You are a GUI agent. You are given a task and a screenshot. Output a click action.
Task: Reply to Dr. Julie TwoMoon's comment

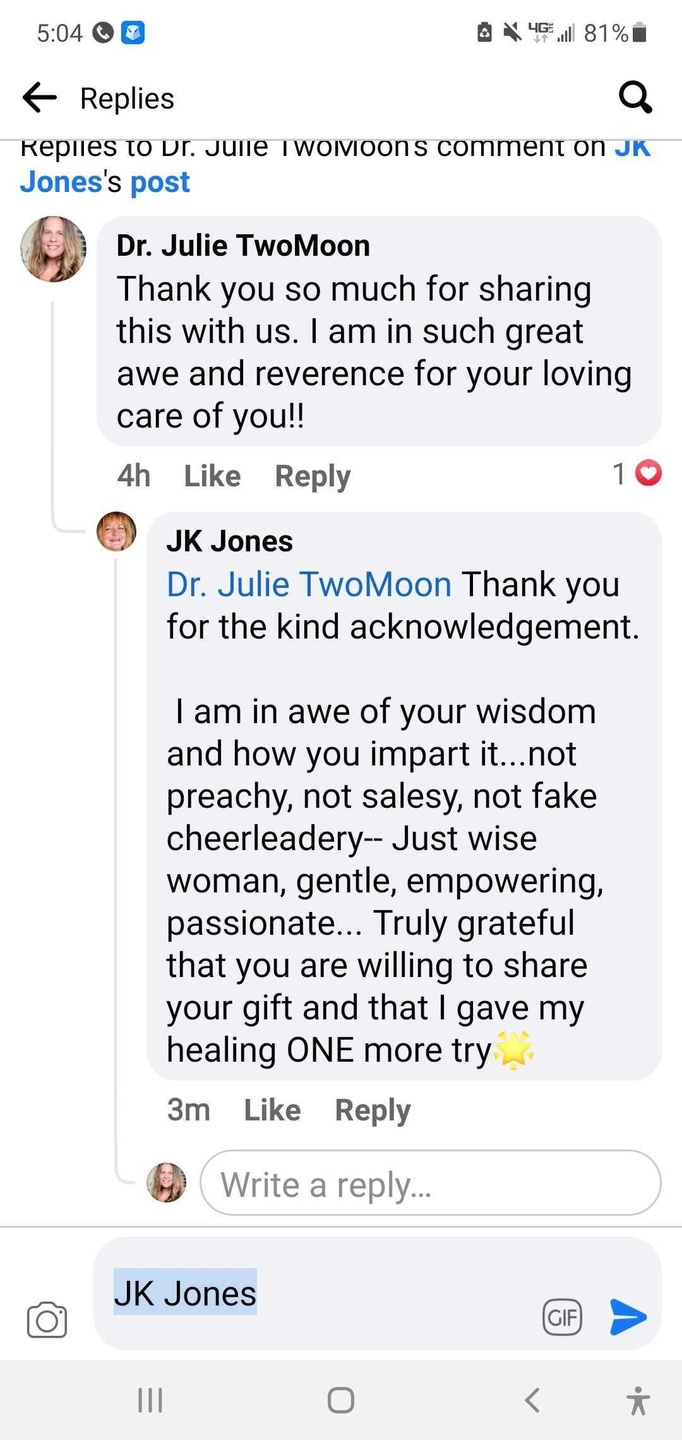tap(312, 476)
